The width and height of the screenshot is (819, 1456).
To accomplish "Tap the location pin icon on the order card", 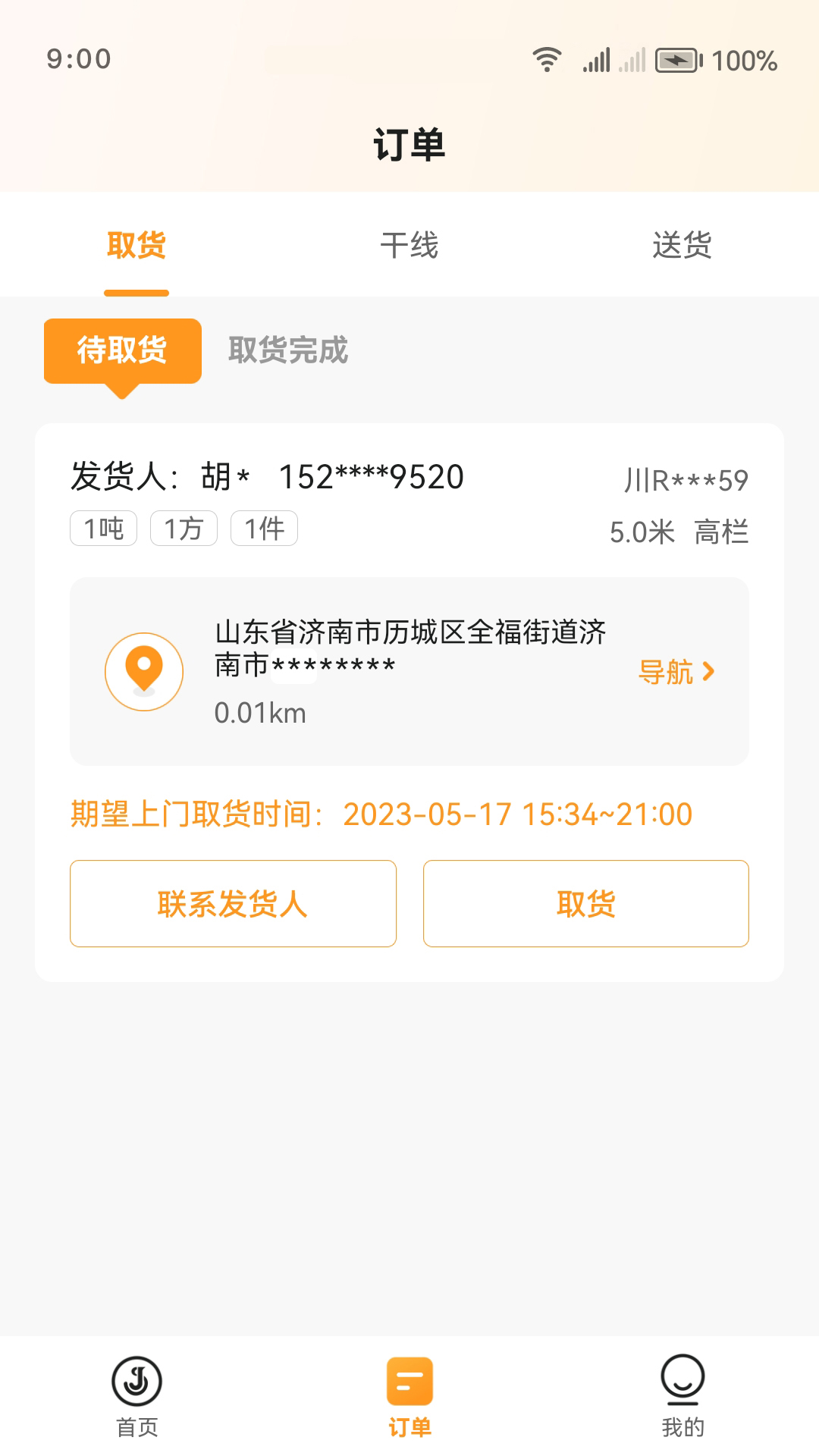I will click(144, 671).
